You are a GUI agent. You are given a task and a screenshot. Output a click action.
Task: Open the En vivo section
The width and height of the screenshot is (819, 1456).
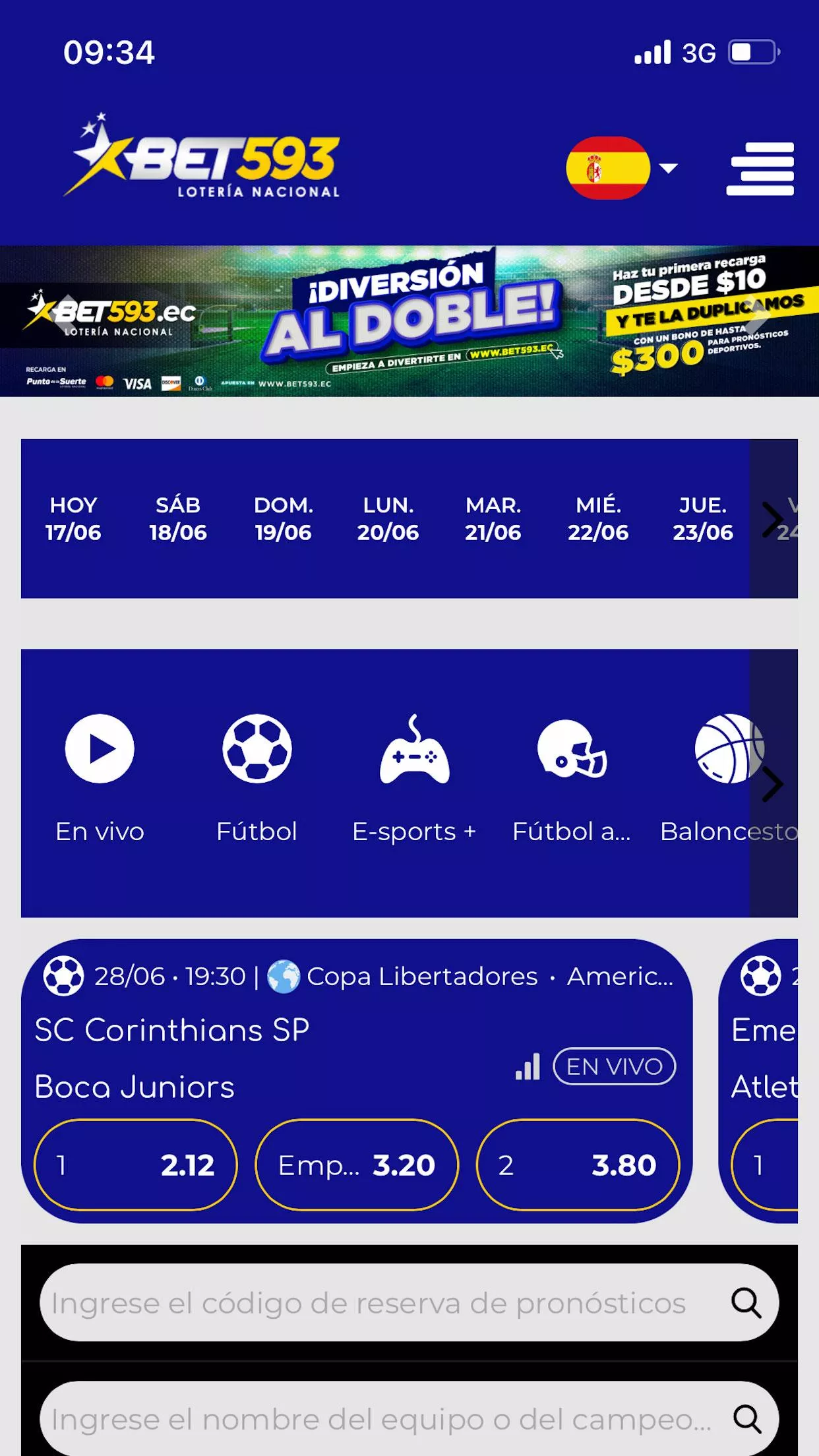(x=100, y=778)
